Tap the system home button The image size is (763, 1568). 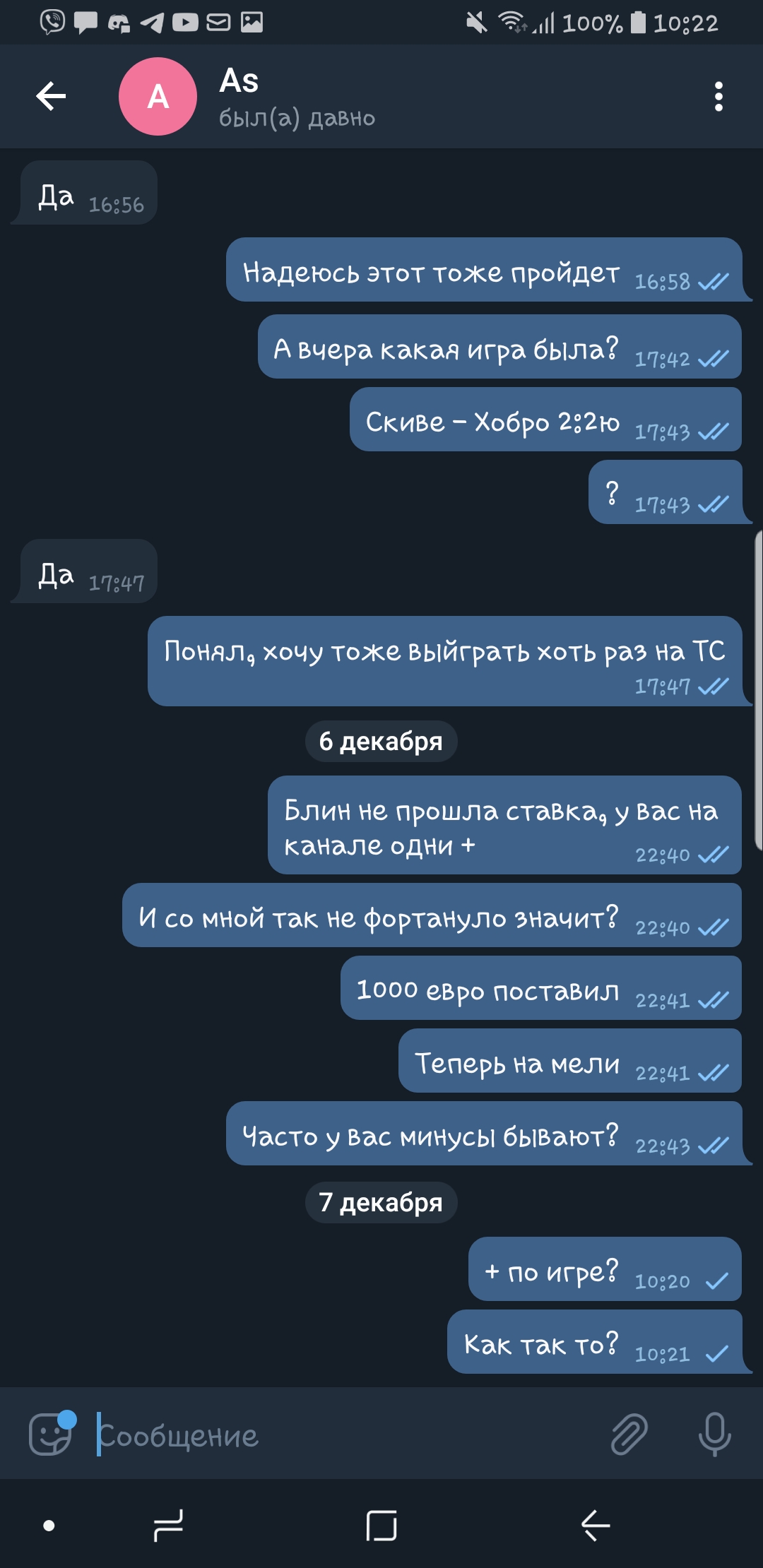click(x=381, y=1526)
